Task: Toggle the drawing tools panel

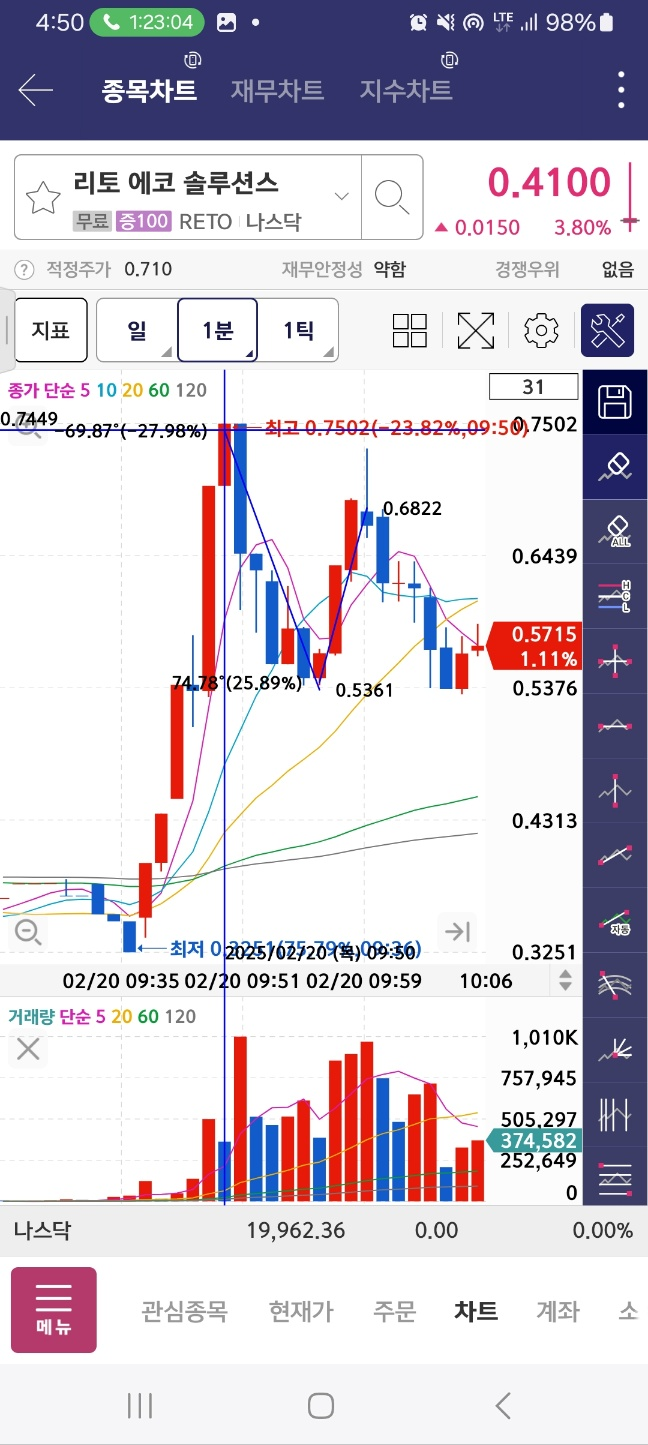Action: 608,330
